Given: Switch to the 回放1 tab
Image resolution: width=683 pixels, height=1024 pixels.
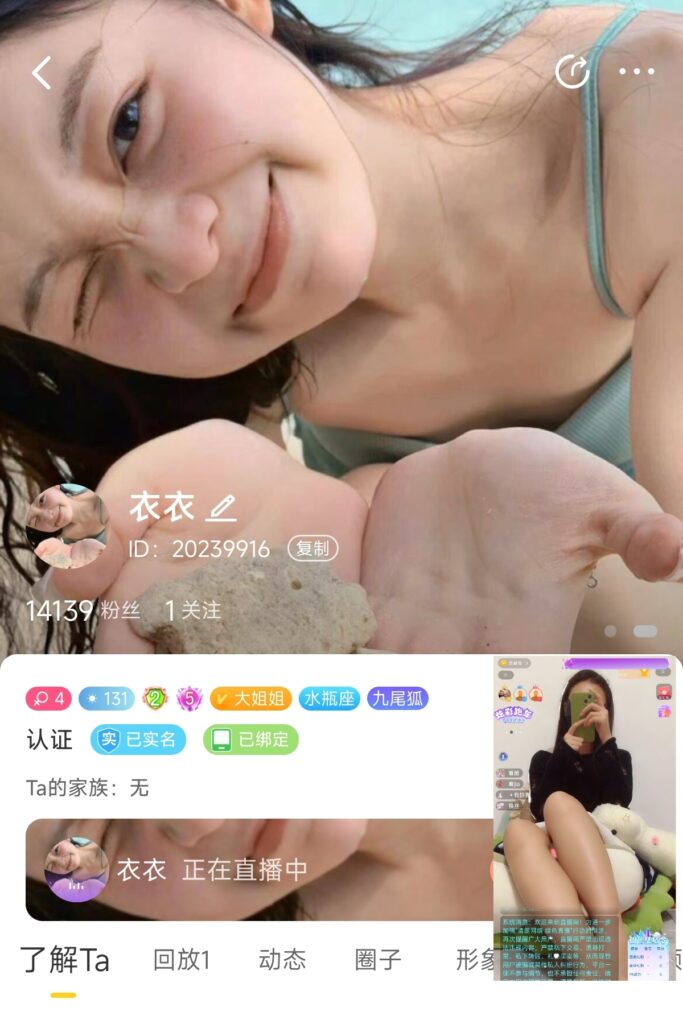Looking at the screenshot, I should coord(181,961).
